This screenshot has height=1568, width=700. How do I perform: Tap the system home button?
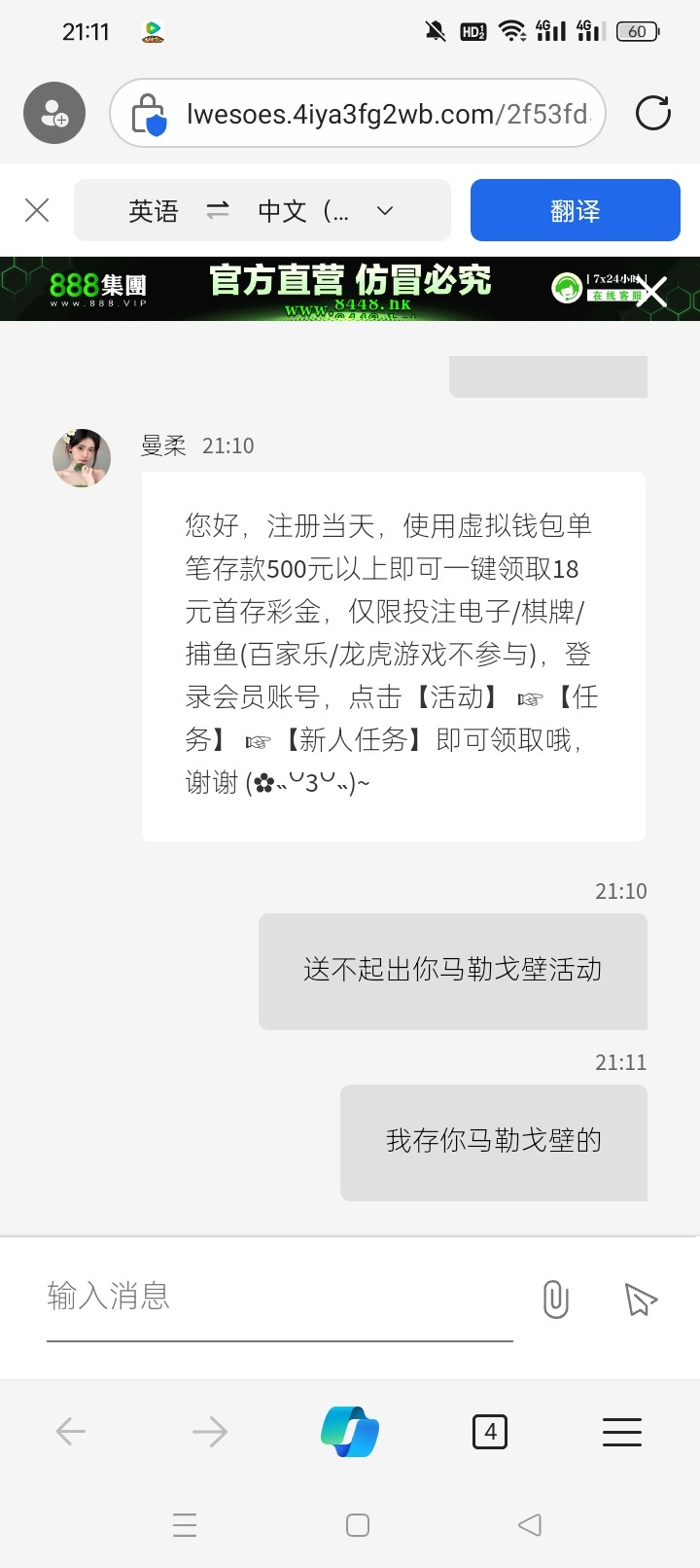(357, 1524)
